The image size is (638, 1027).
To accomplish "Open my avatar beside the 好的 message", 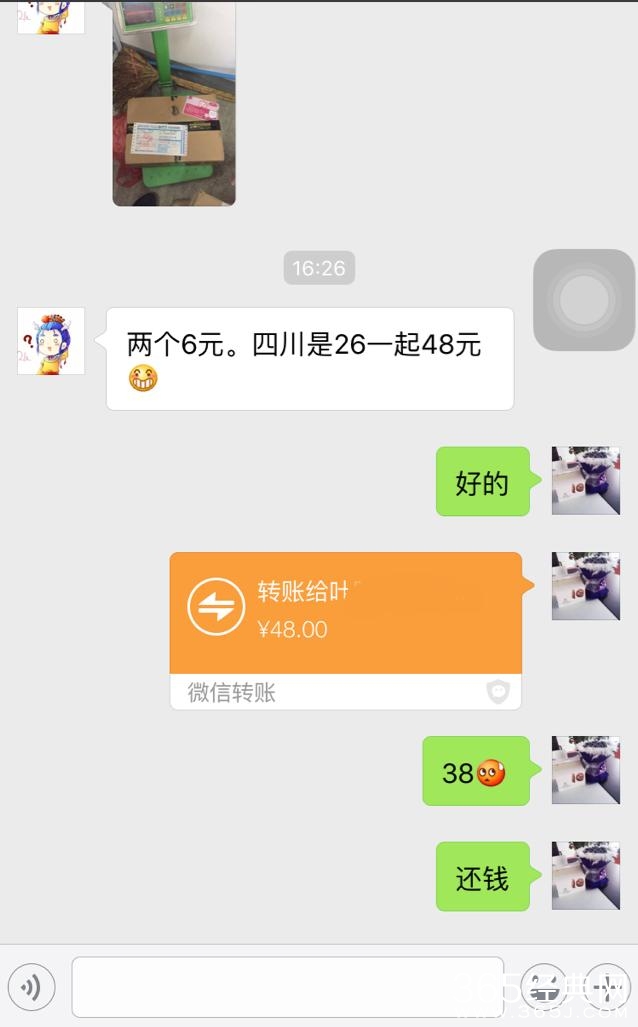I will tap(586, 481).
